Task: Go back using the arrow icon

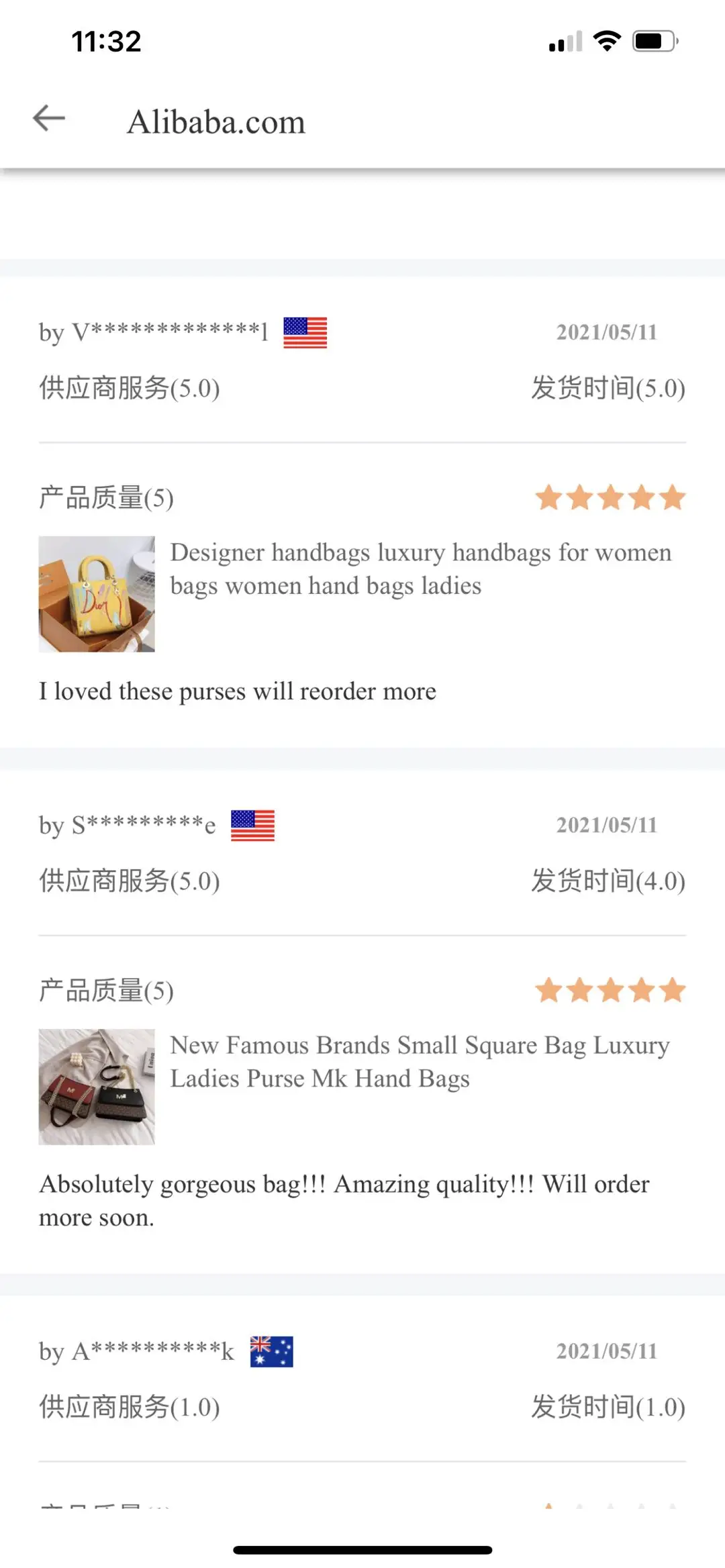Action: (49, 119)
